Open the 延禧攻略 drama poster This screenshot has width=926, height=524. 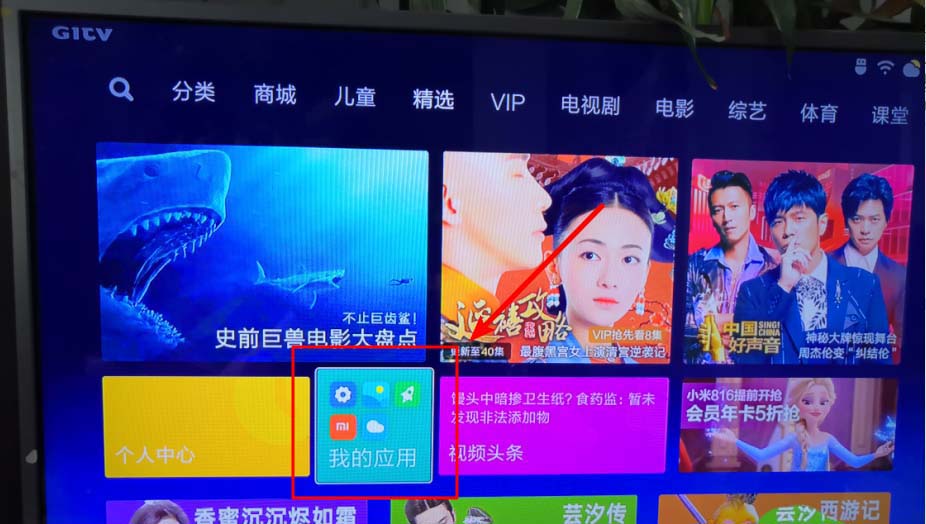(x=560, y=257)
